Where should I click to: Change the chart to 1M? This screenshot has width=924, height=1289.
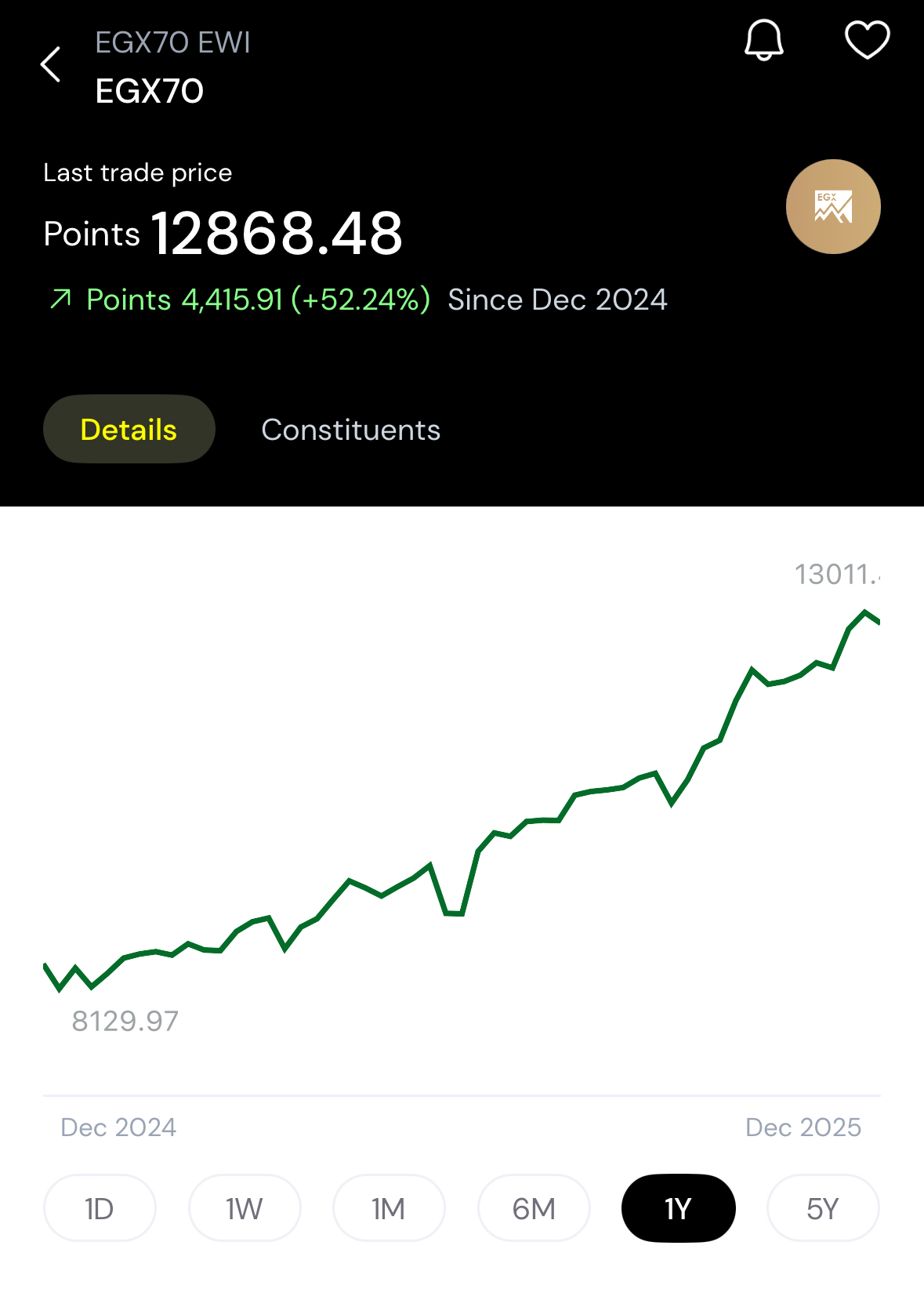coord(389,1208)
